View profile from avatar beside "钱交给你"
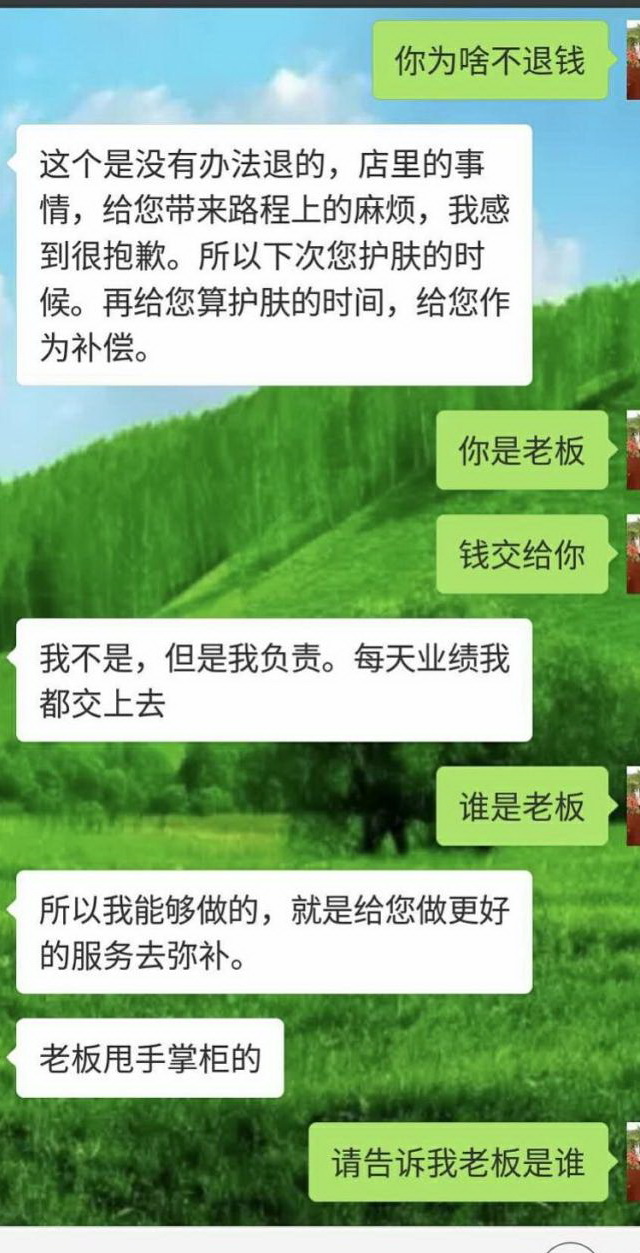The height and width of the screenshot is (1253, 640). point(634,554)
